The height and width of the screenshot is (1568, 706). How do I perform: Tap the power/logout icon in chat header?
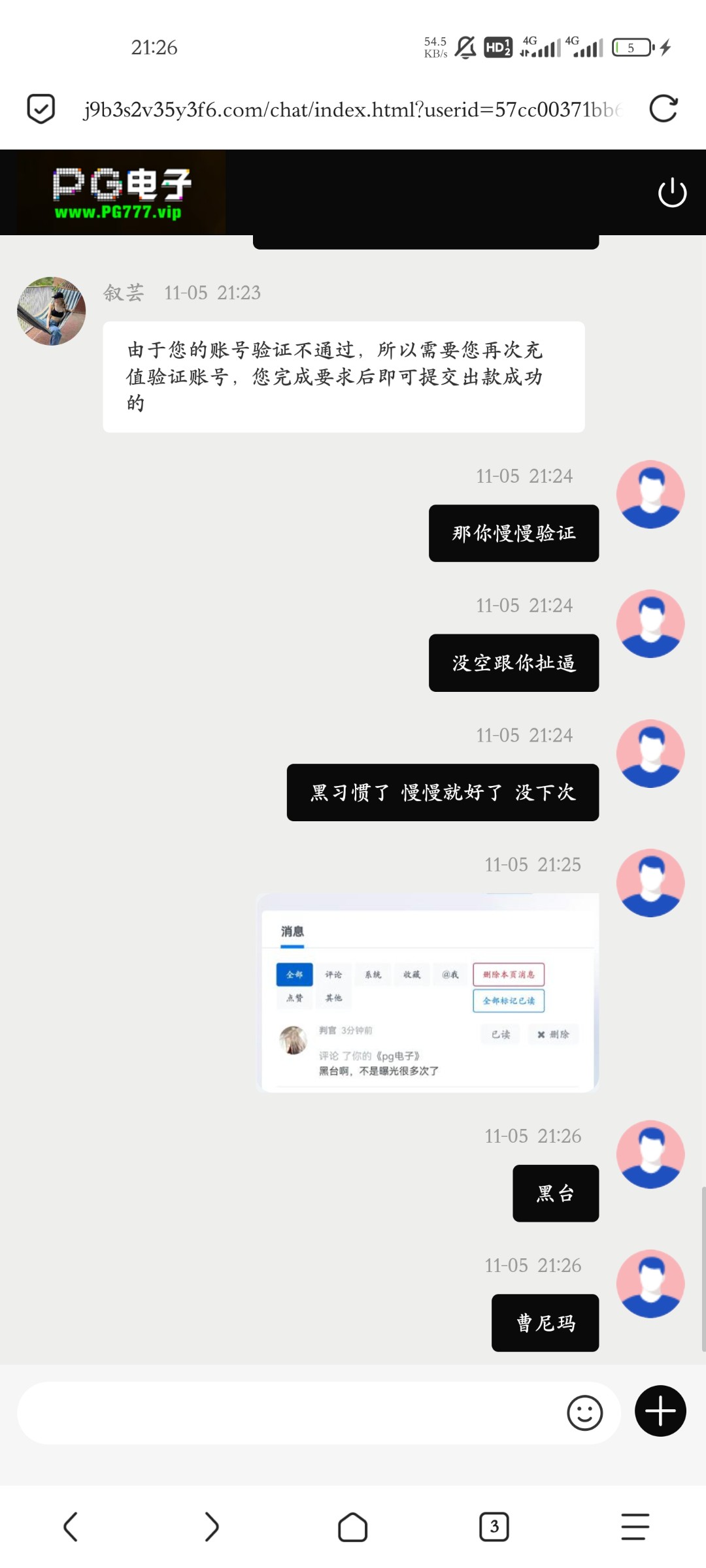coord(672,193)
